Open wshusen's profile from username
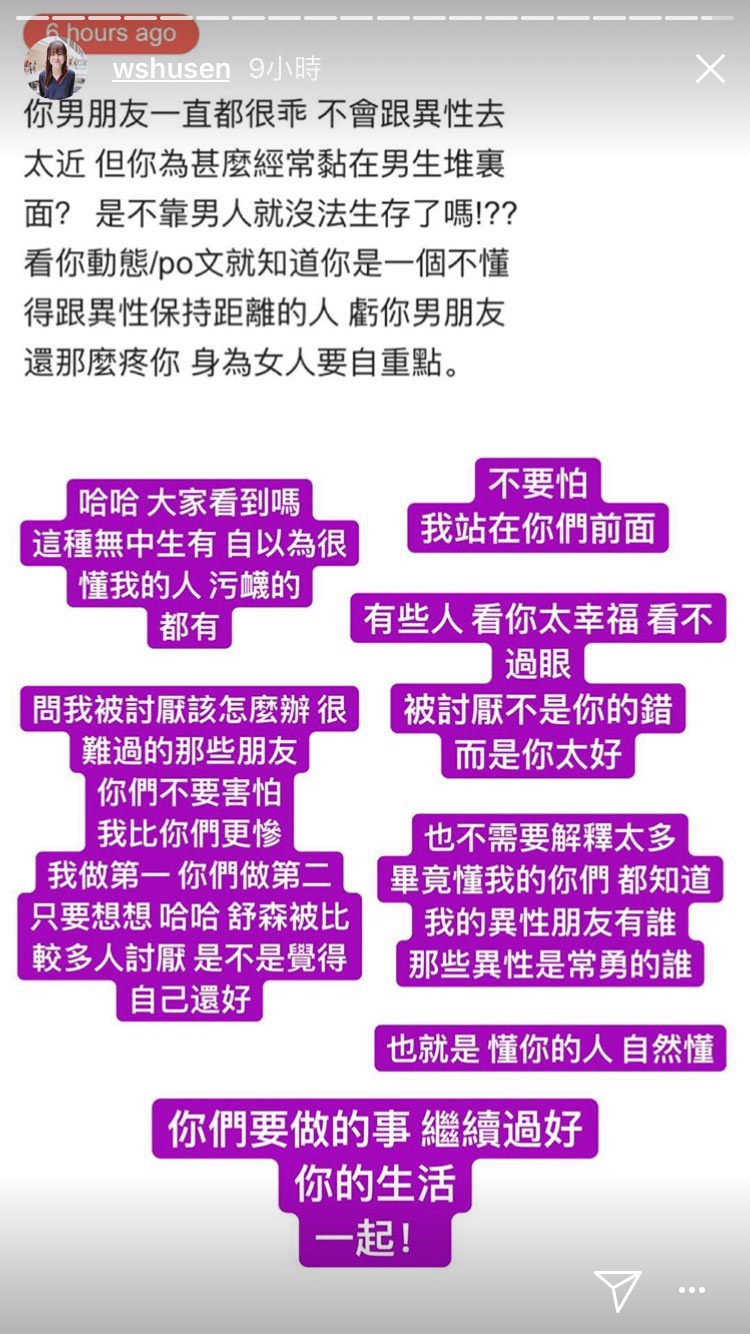Image resolution: width=750 pixels, height=1334 pixels. [171, 69]
